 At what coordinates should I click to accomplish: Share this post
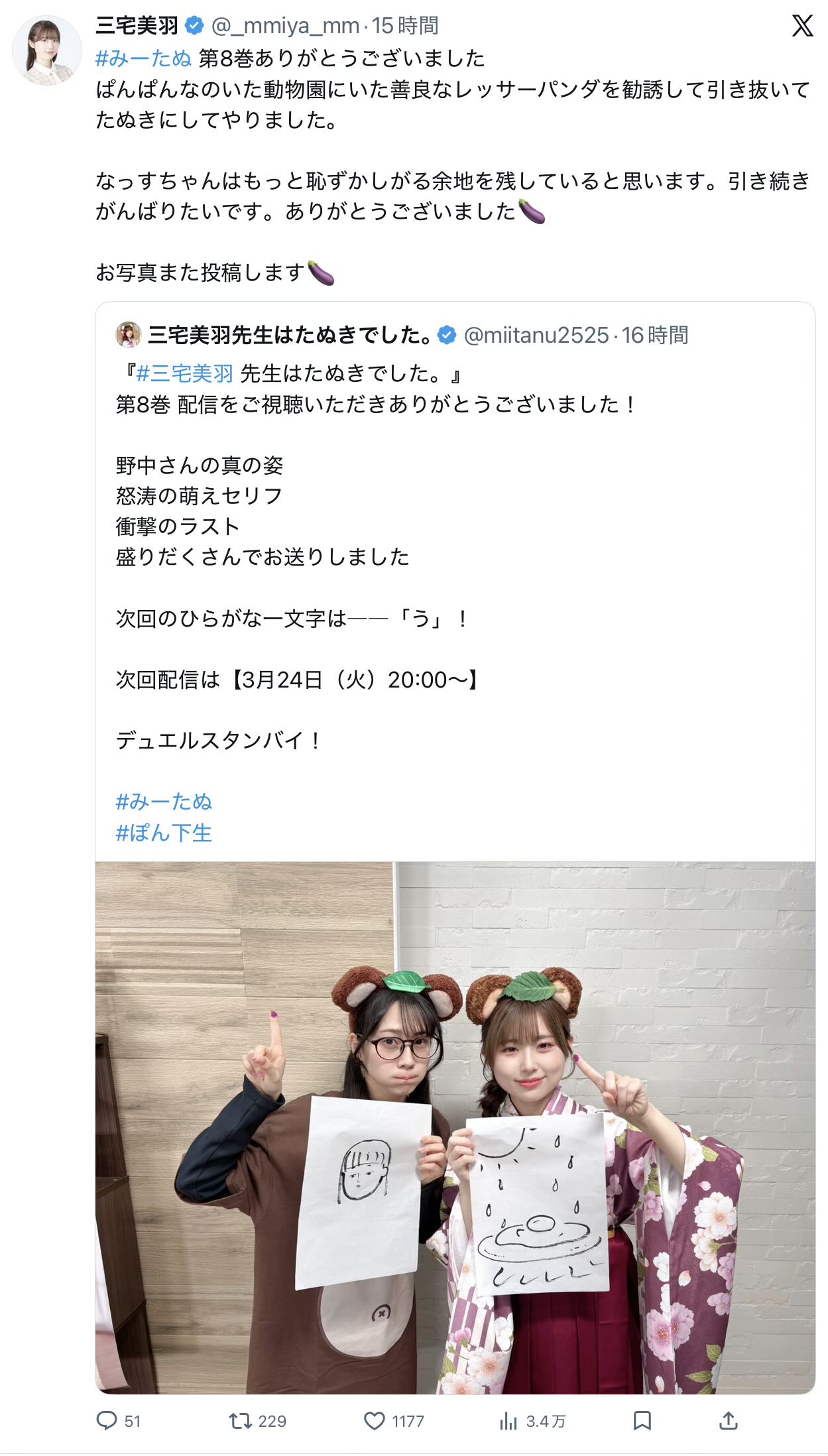(x=728, y=1420)
